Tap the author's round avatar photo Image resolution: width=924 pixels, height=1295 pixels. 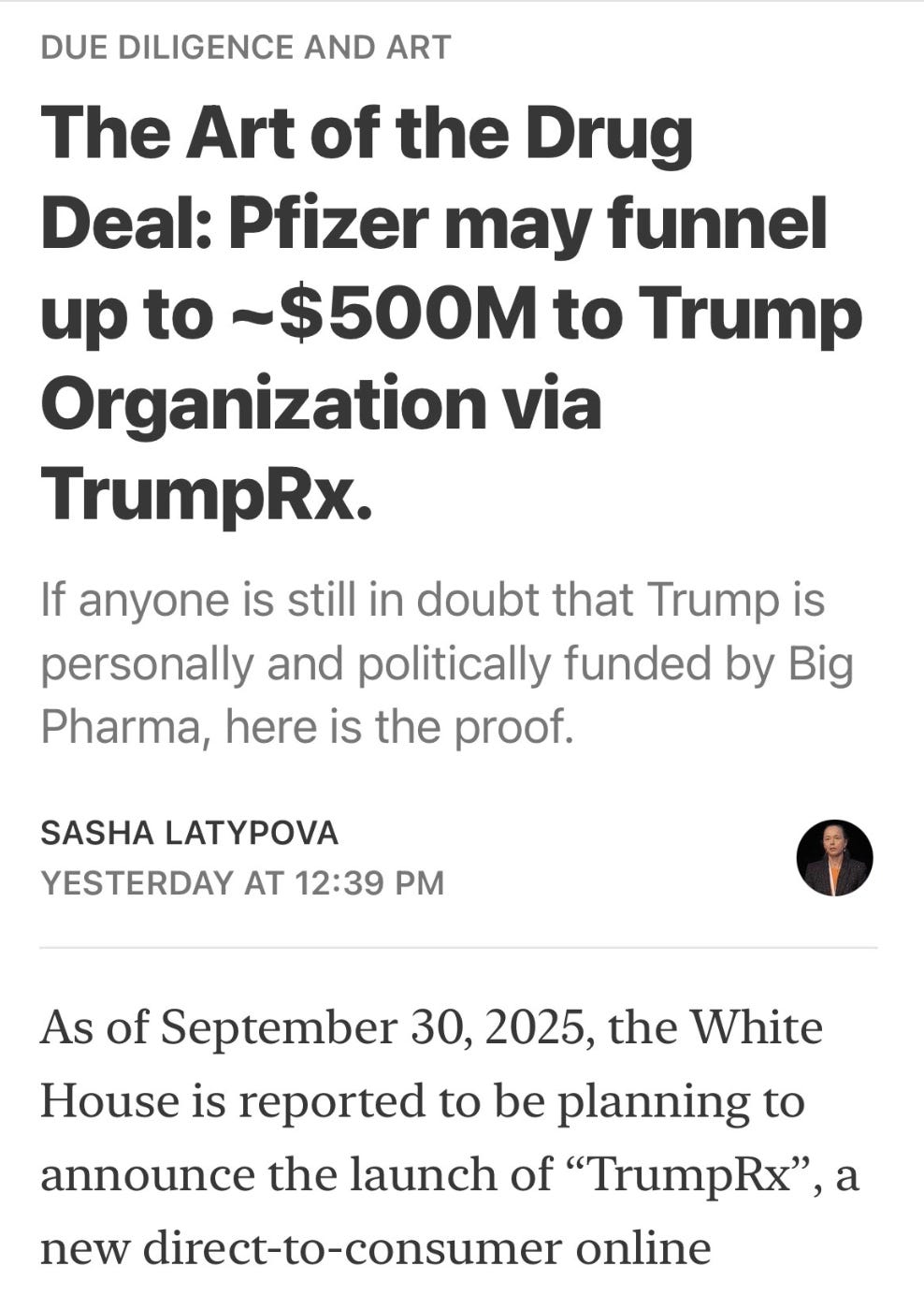pos(834,858)
